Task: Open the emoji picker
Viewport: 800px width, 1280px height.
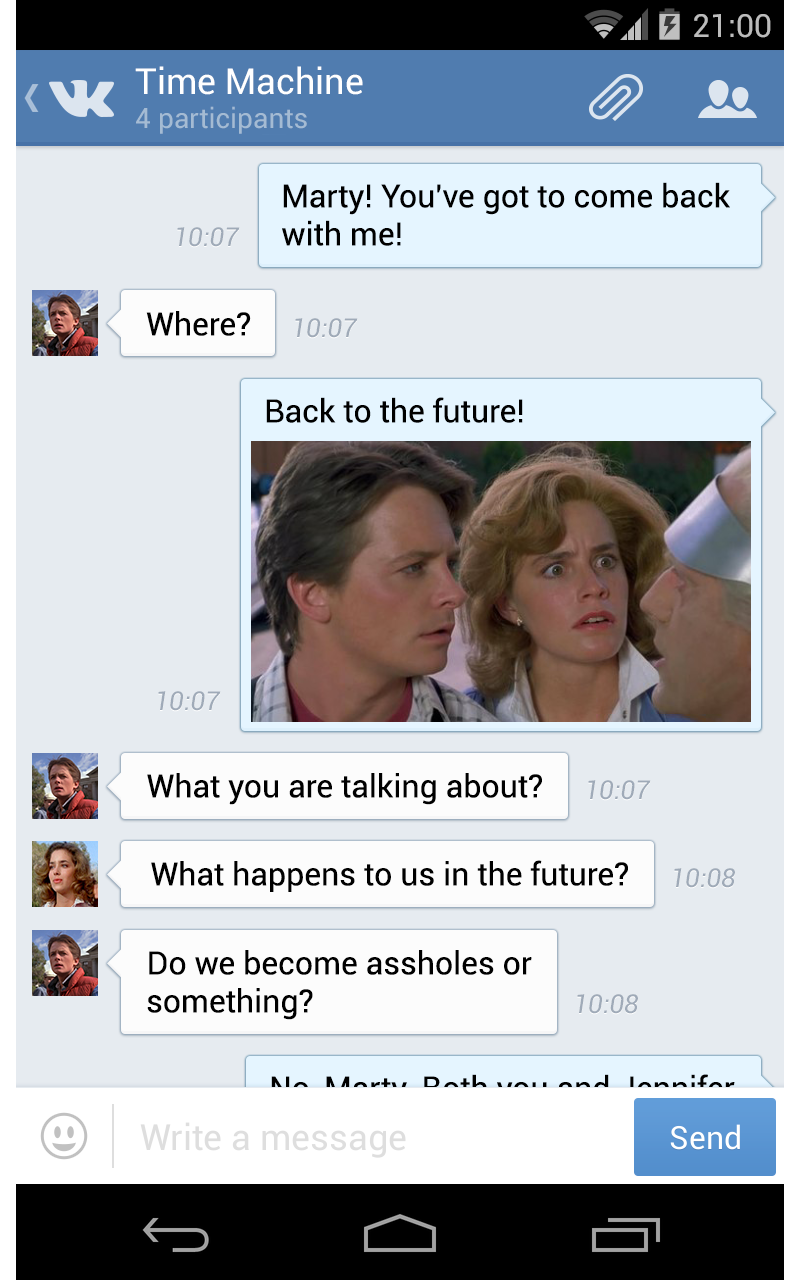Action: [64, 1137]
